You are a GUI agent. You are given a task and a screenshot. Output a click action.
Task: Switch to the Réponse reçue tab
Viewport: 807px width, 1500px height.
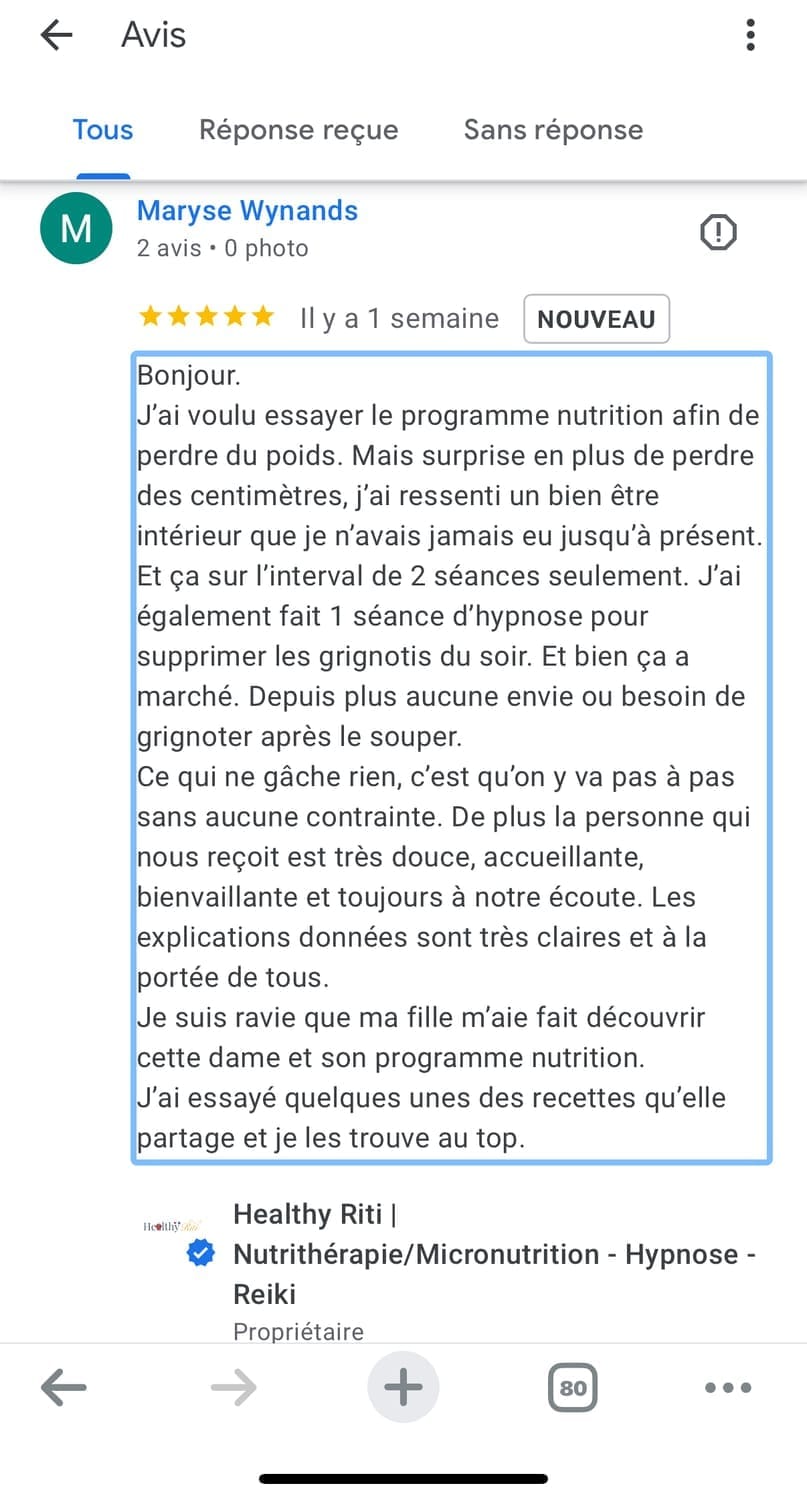click(x=298, y=130)
